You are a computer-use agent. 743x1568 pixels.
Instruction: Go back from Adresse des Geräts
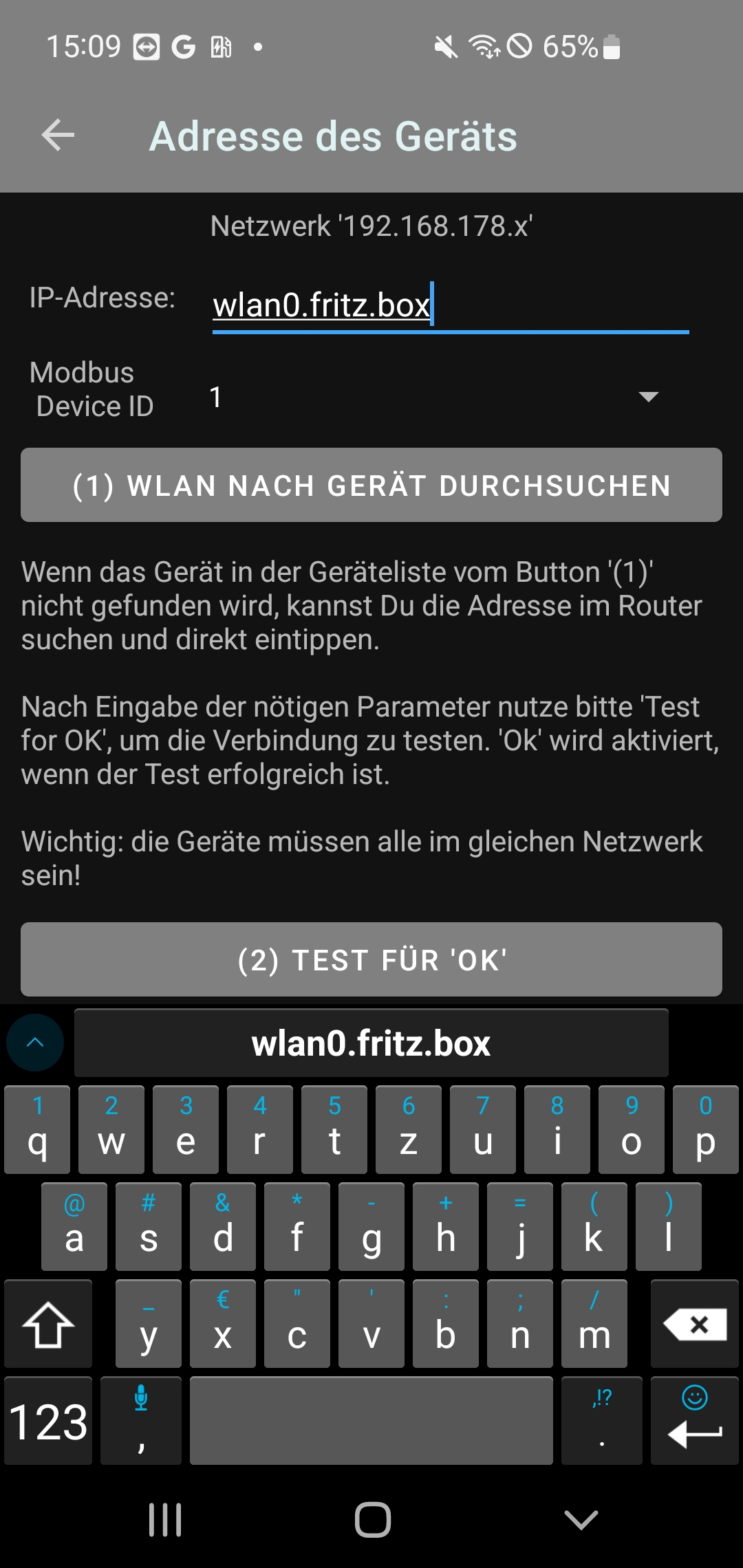[58, 135]
